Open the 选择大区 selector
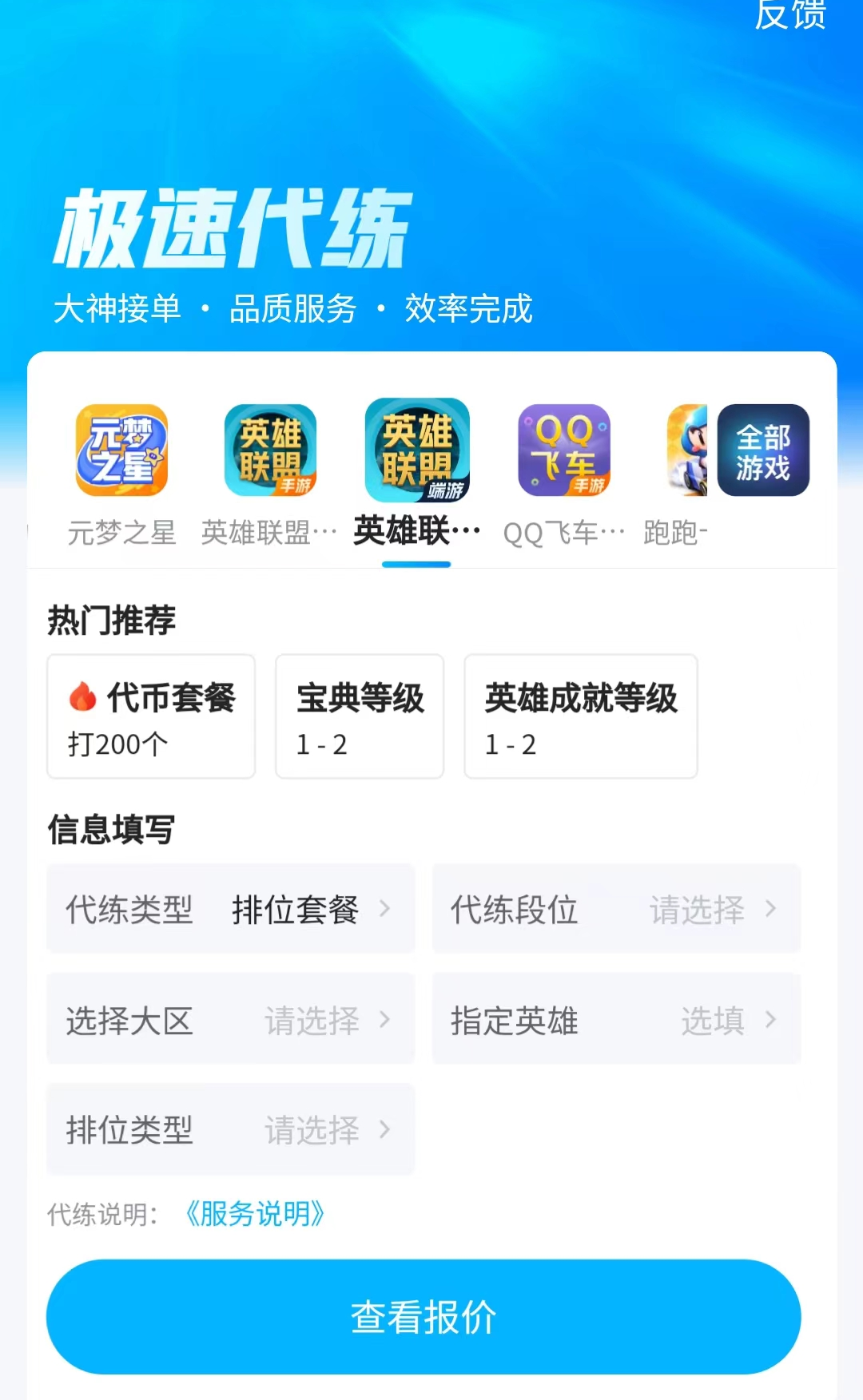Viewport: 863px width, 1400px height. click(x=231, y=1019)
